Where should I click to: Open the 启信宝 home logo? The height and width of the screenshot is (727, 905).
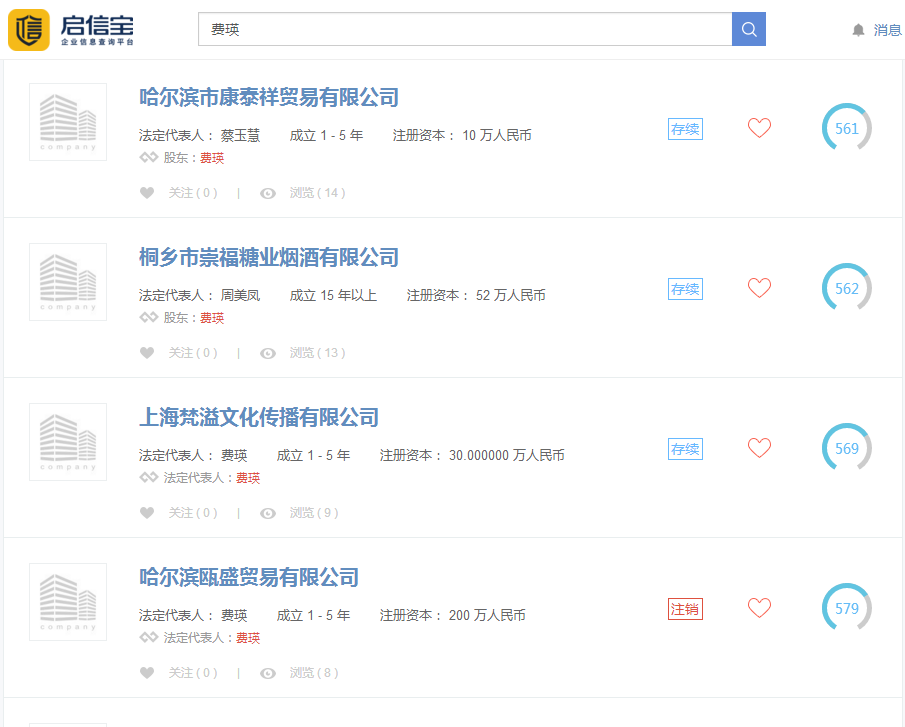click(71, 30)
